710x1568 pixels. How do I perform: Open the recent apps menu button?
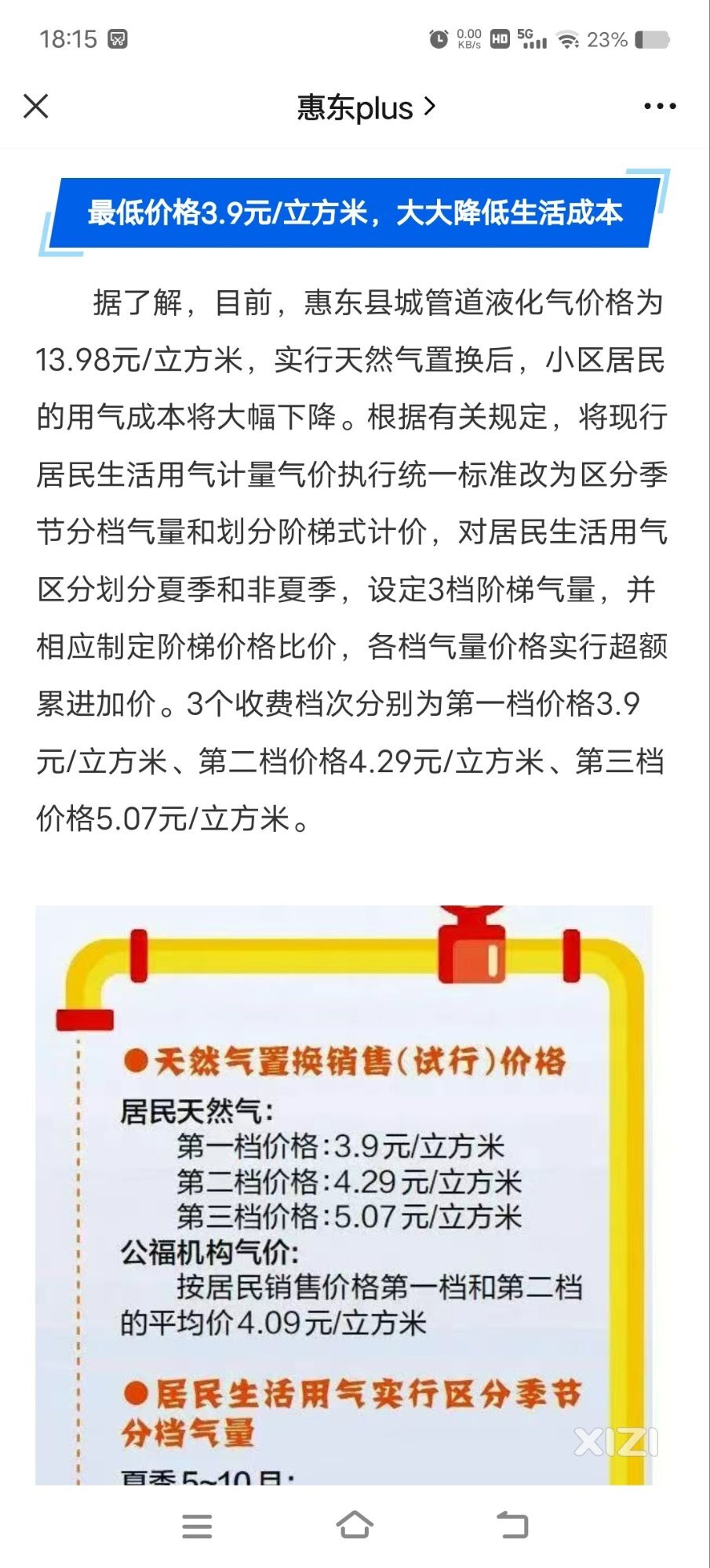pyautogui.click(x=196, y=1526)
